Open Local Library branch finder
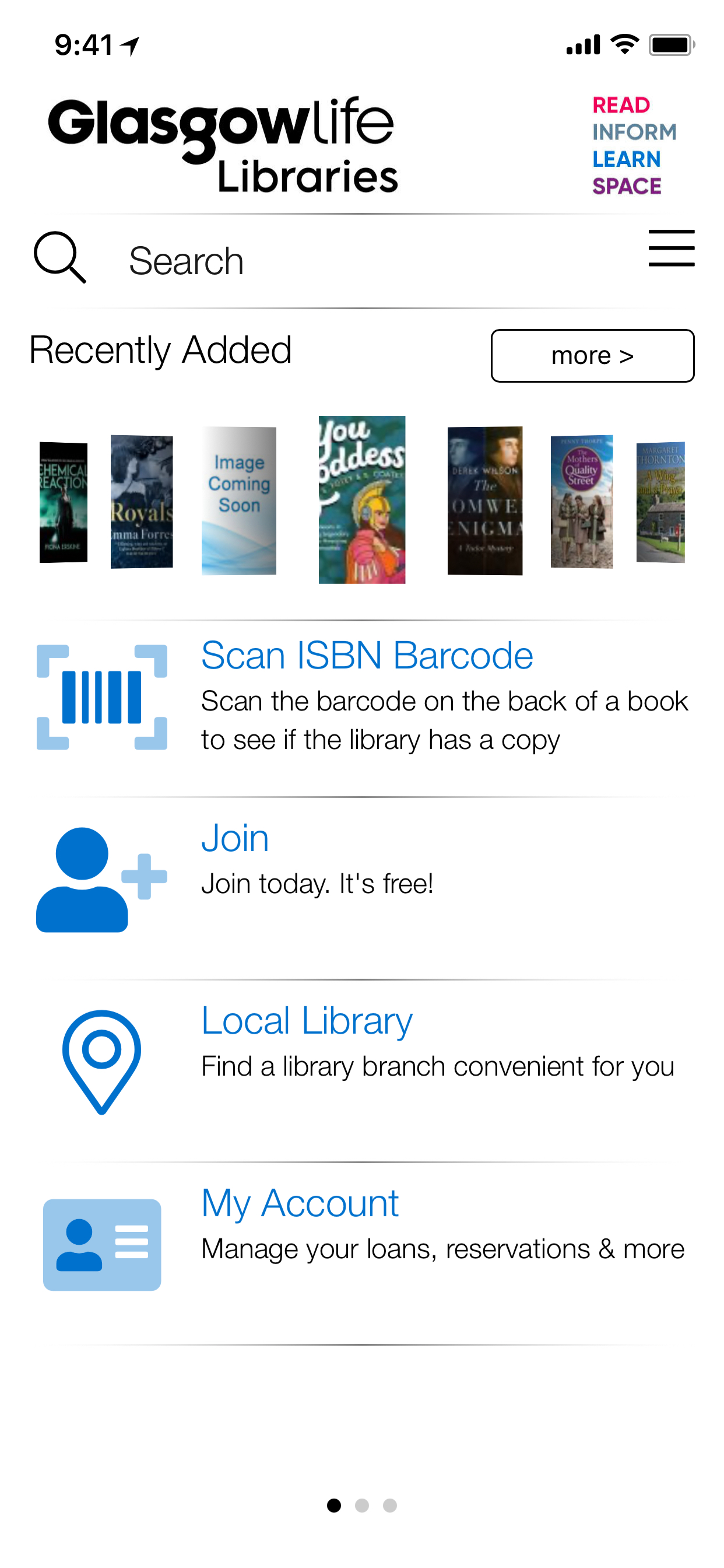Screen dimensions: 724x1568 (307, 1021)
